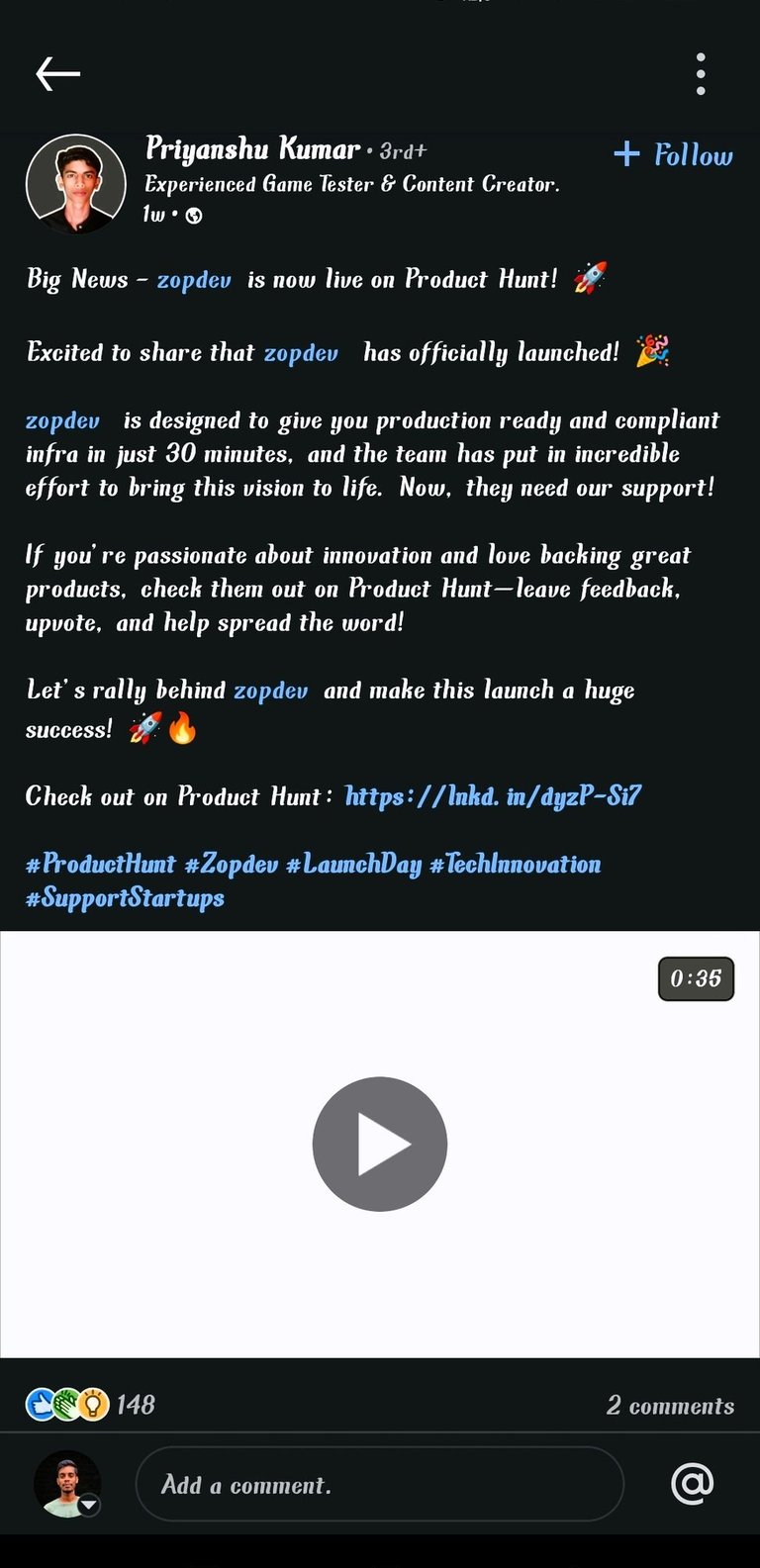The image size is (760, 1568).
Task: Open the #TechInnovation hashtag
Action: (516, 864)
